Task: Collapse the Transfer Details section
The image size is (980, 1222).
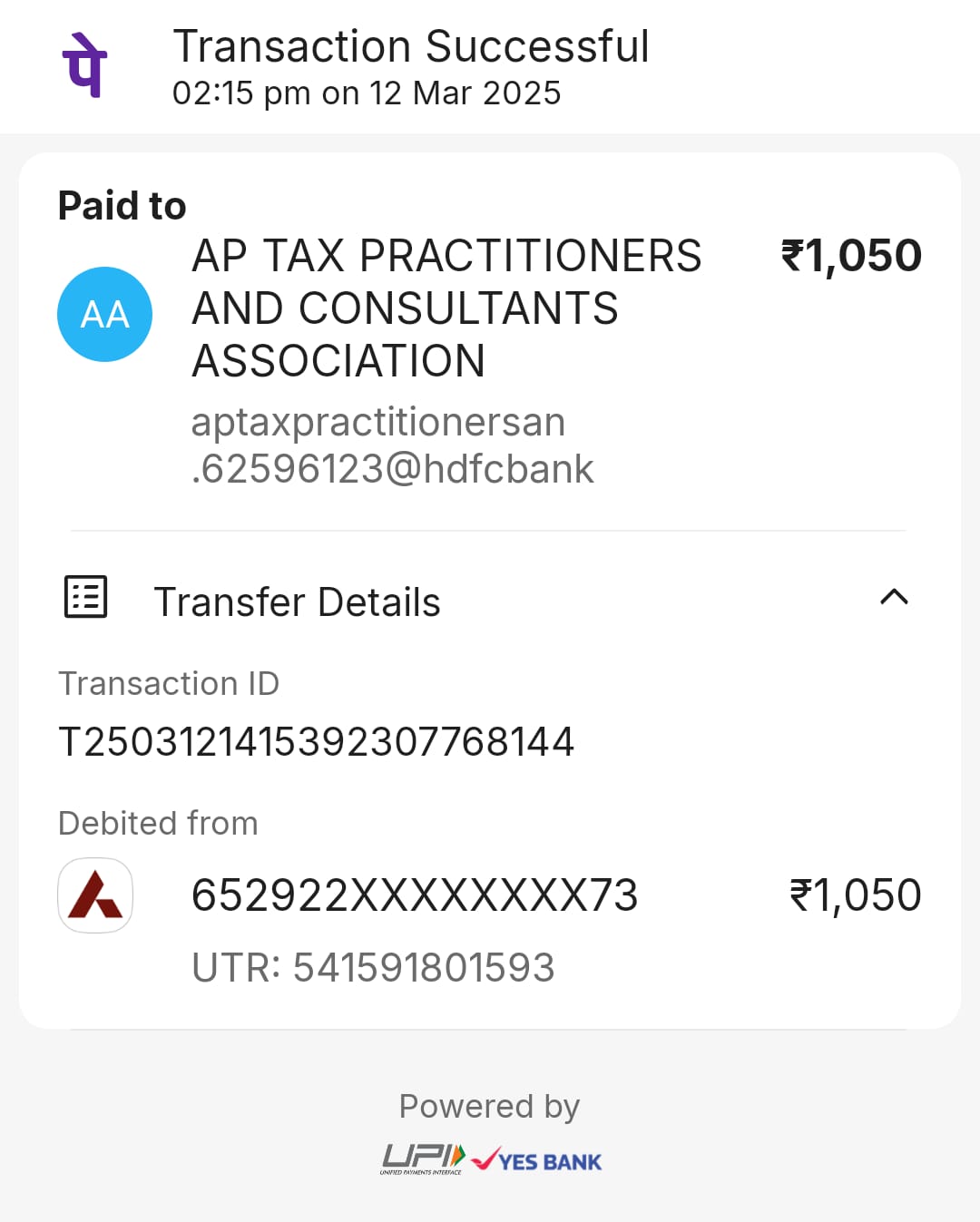Action: click(894, 598)
